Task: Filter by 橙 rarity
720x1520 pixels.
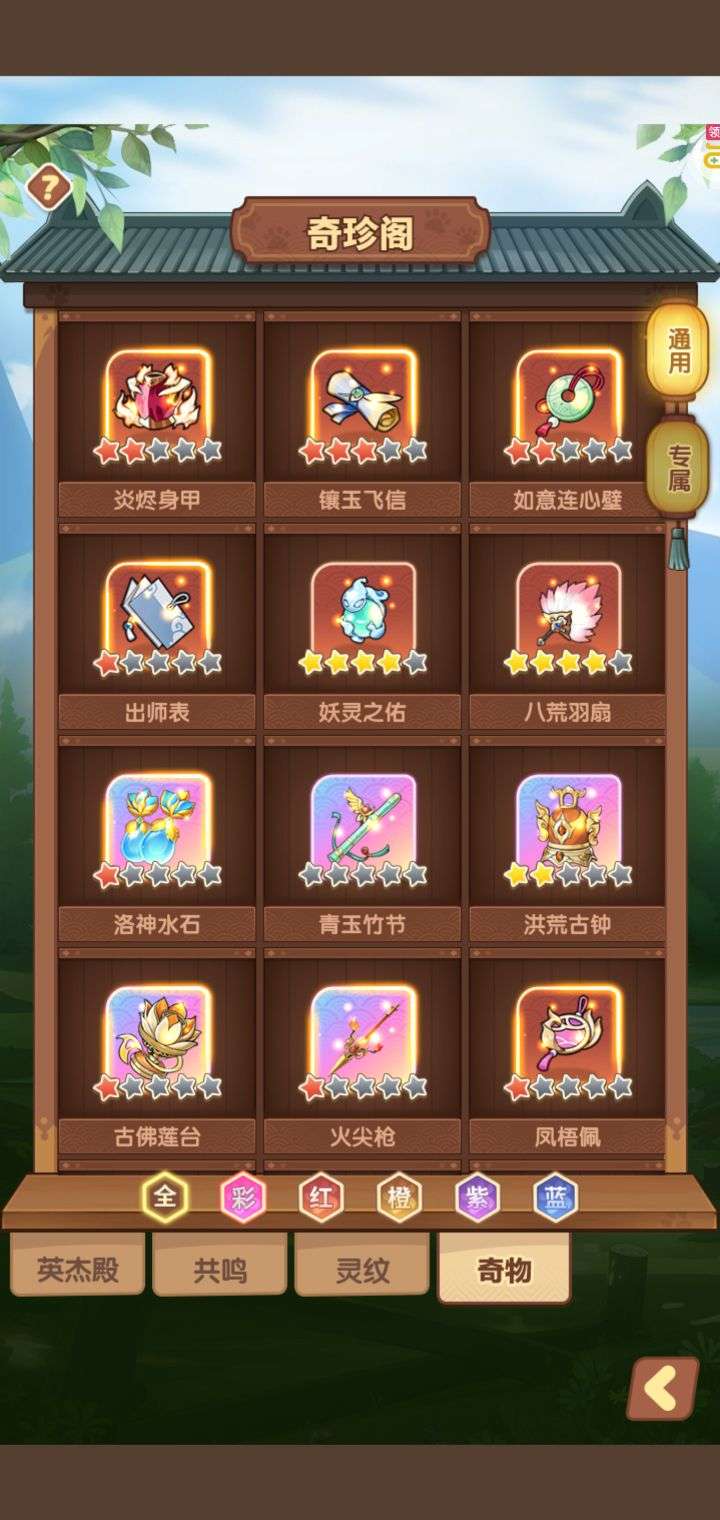Action: coord(399,1197)
